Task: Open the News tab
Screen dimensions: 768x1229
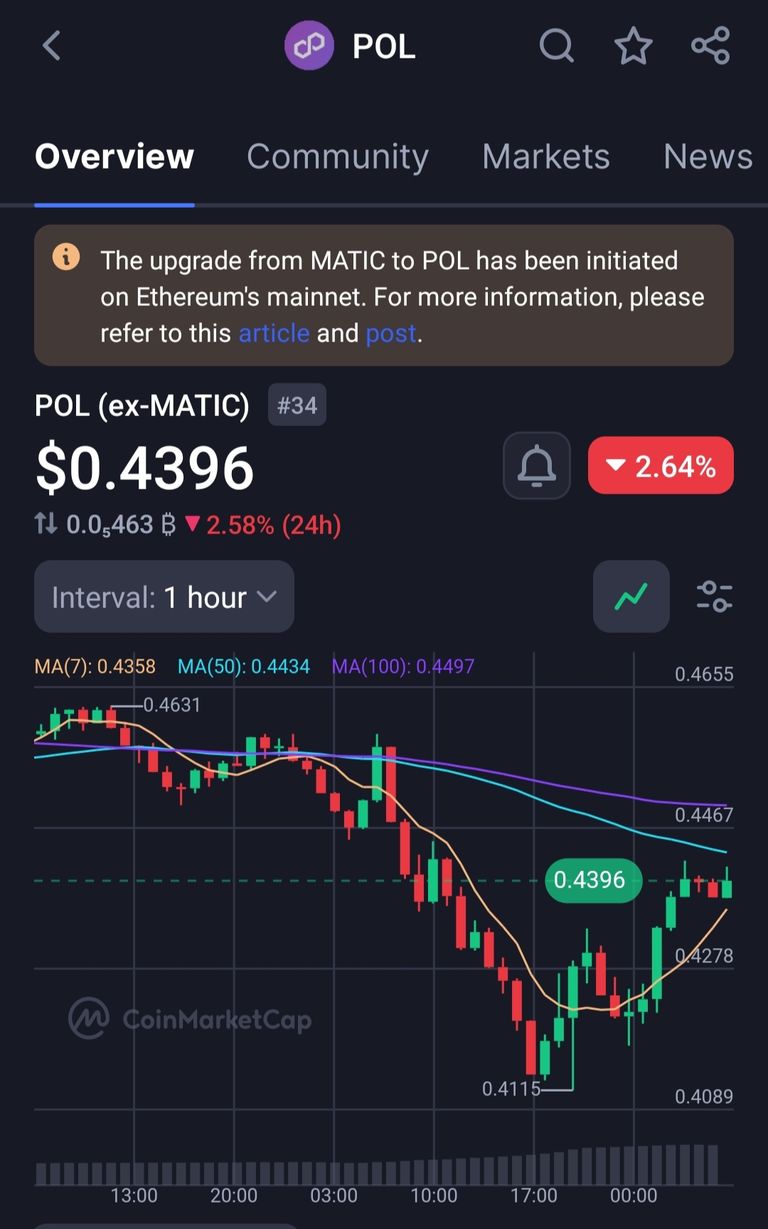Action: click(708, 157)
